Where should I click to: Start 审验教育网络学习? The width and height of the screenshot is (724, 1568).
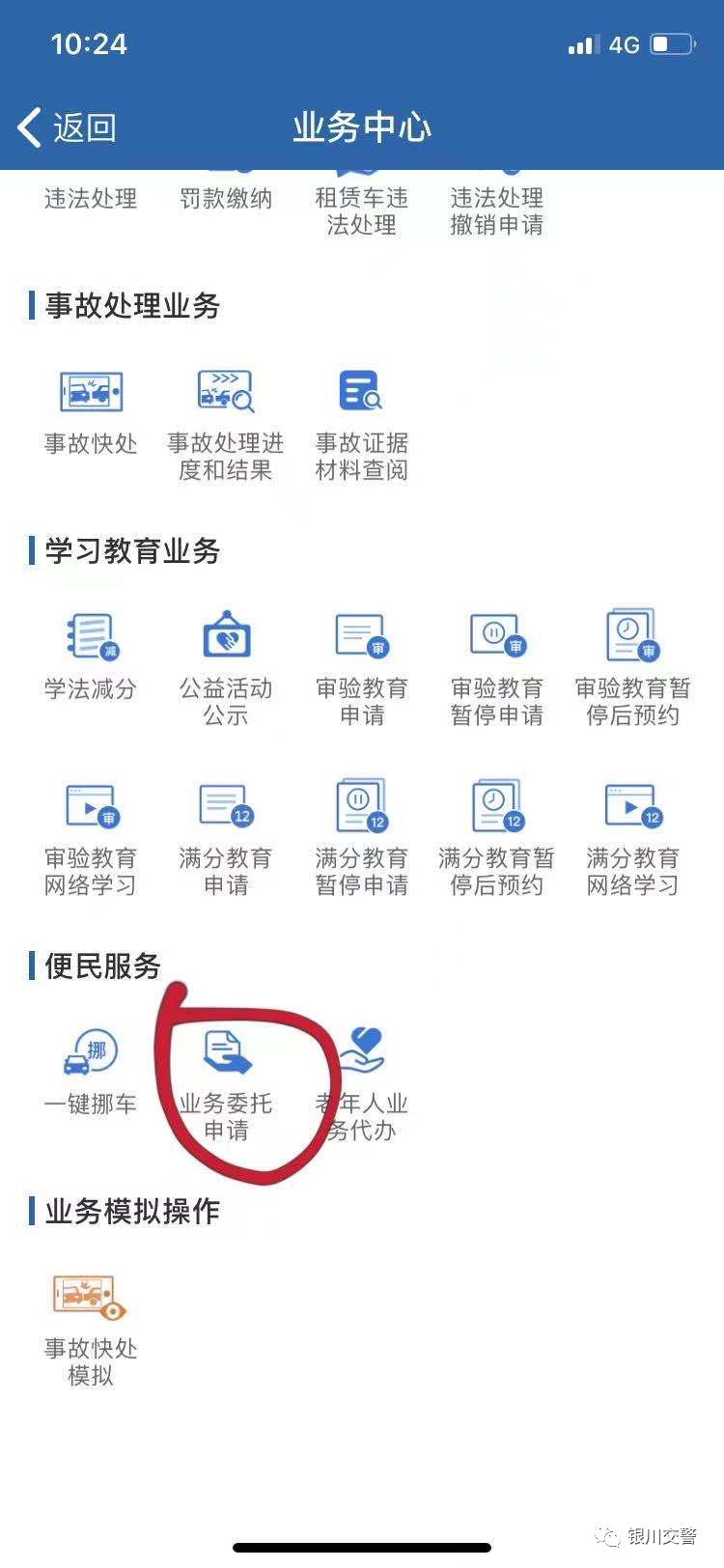[x=91, y=838]
